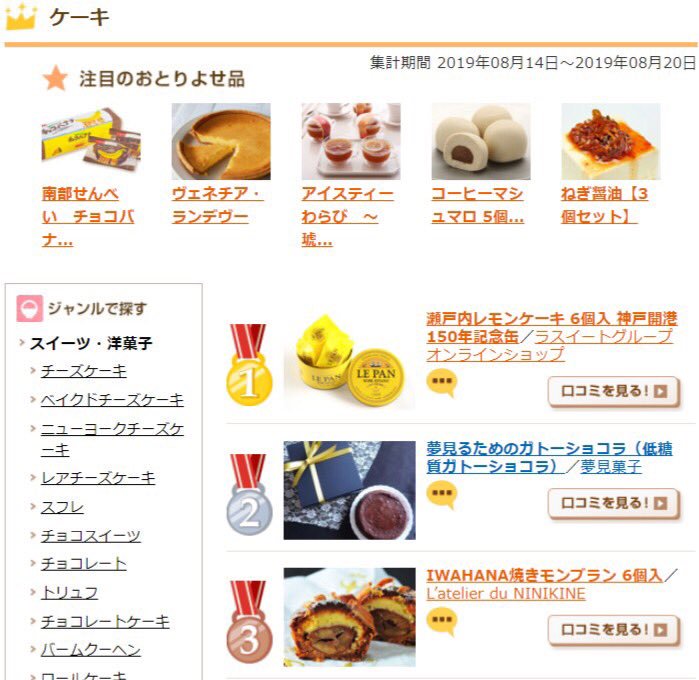Screen dimensions: 699x680
Task: View reviews for the IWAHANA焼きモンブラン
Action: (613, 630)
